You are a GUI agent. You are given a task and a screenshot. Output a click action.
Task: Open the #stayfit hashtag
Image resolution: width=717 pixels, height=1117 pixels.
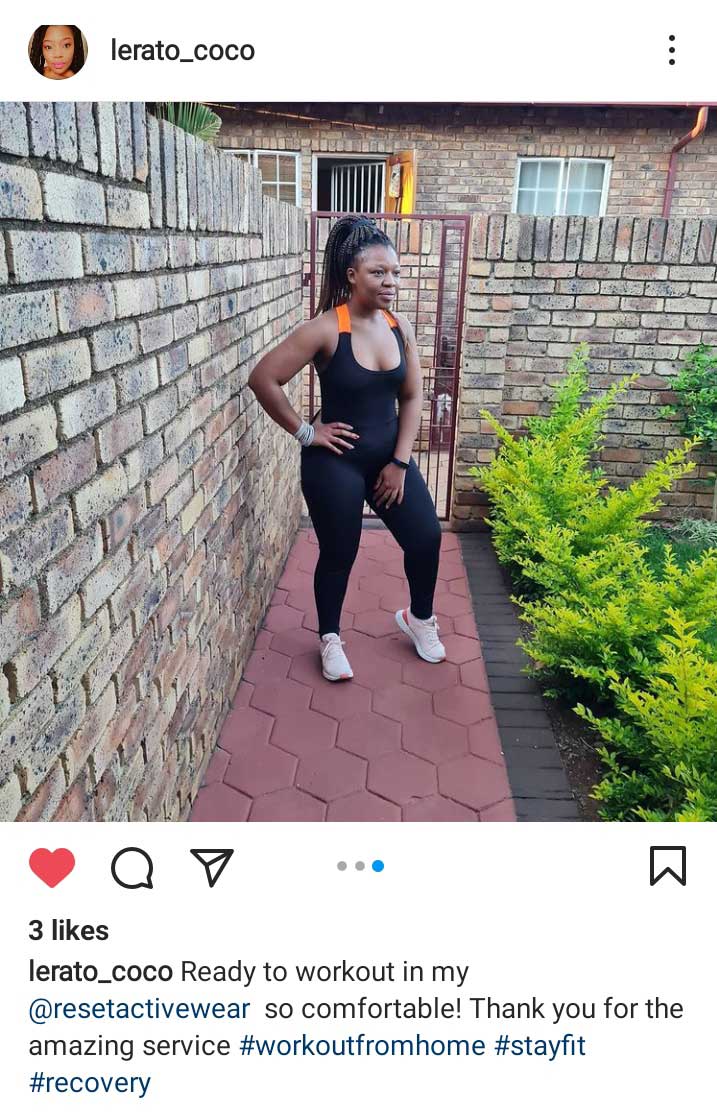click(x=540, y=1046)
